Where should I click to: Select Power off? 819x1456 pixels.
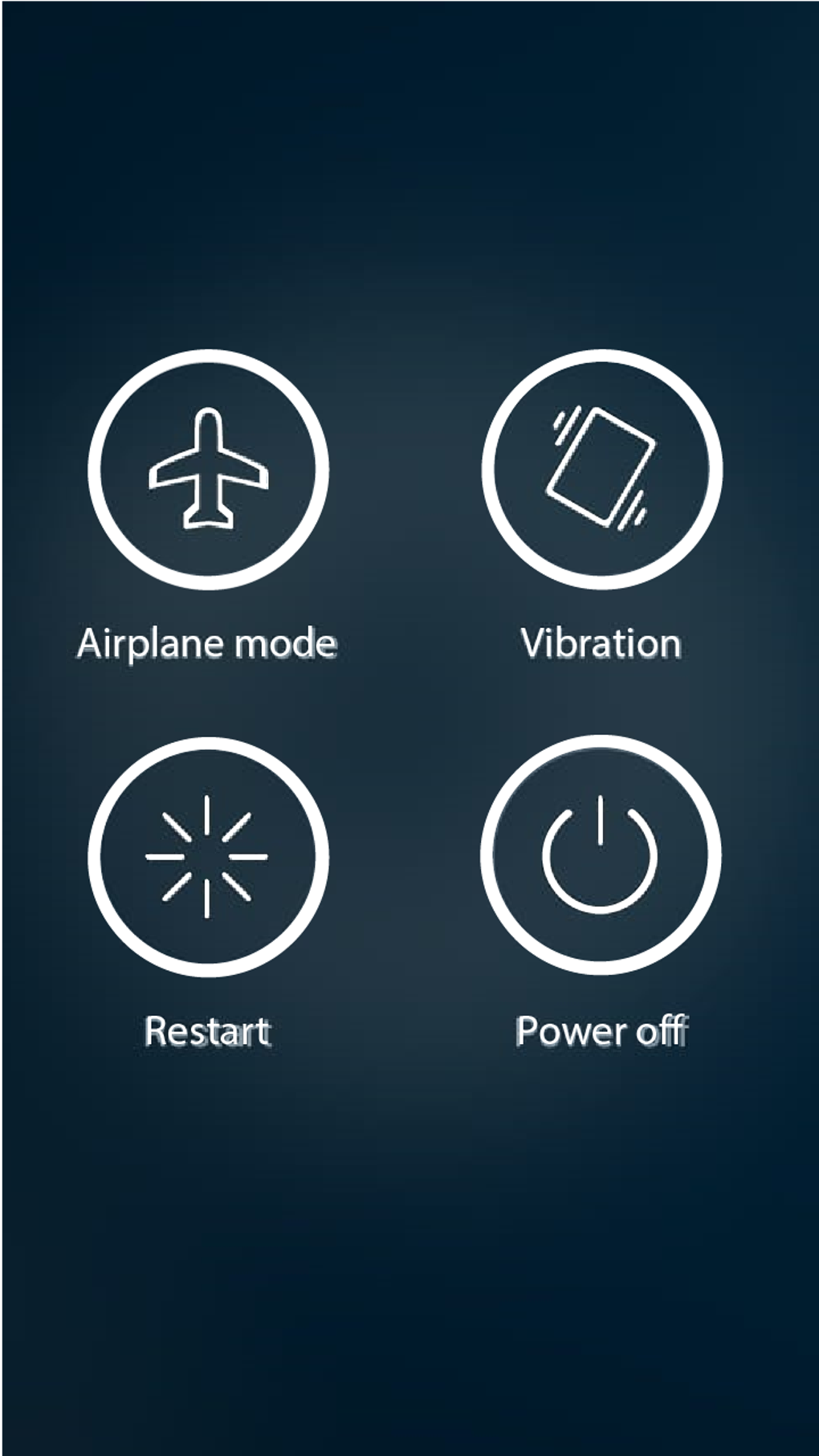(x=601, y=854)
